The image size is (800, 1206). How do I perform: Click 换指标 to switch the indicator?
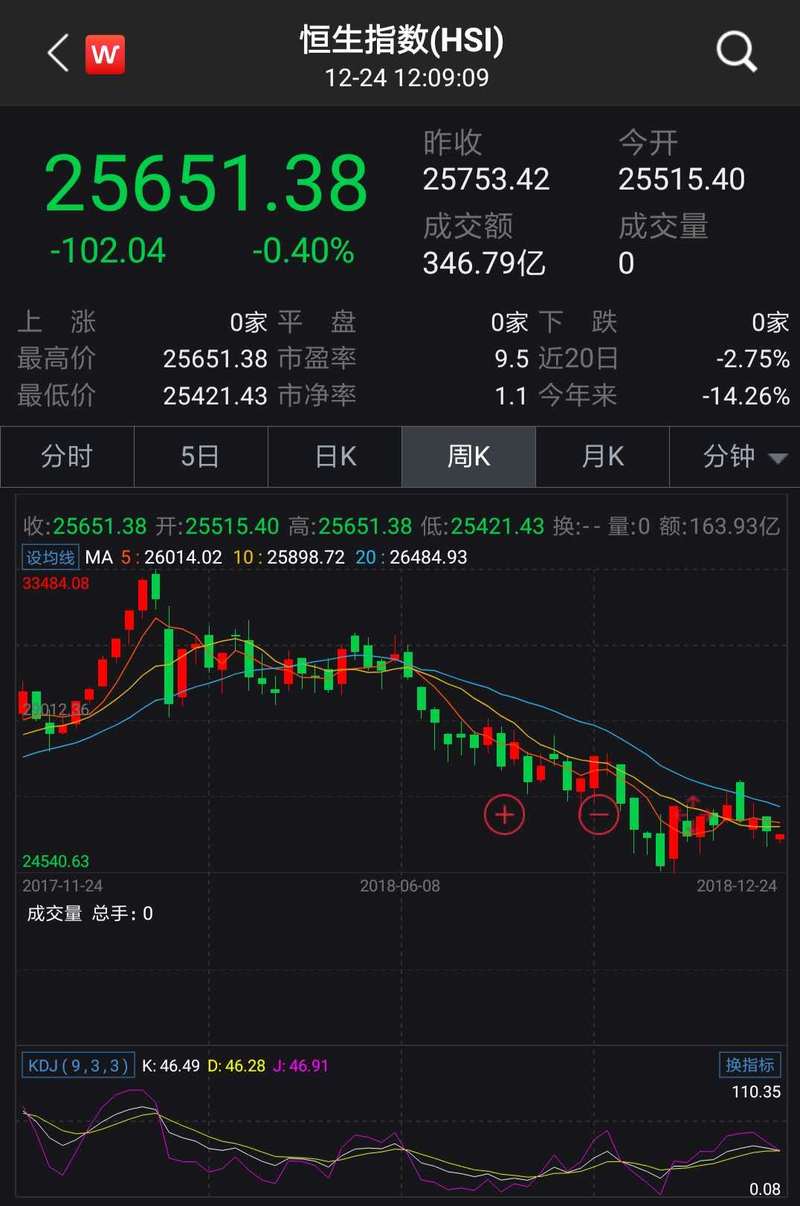tap(749, 1065)
